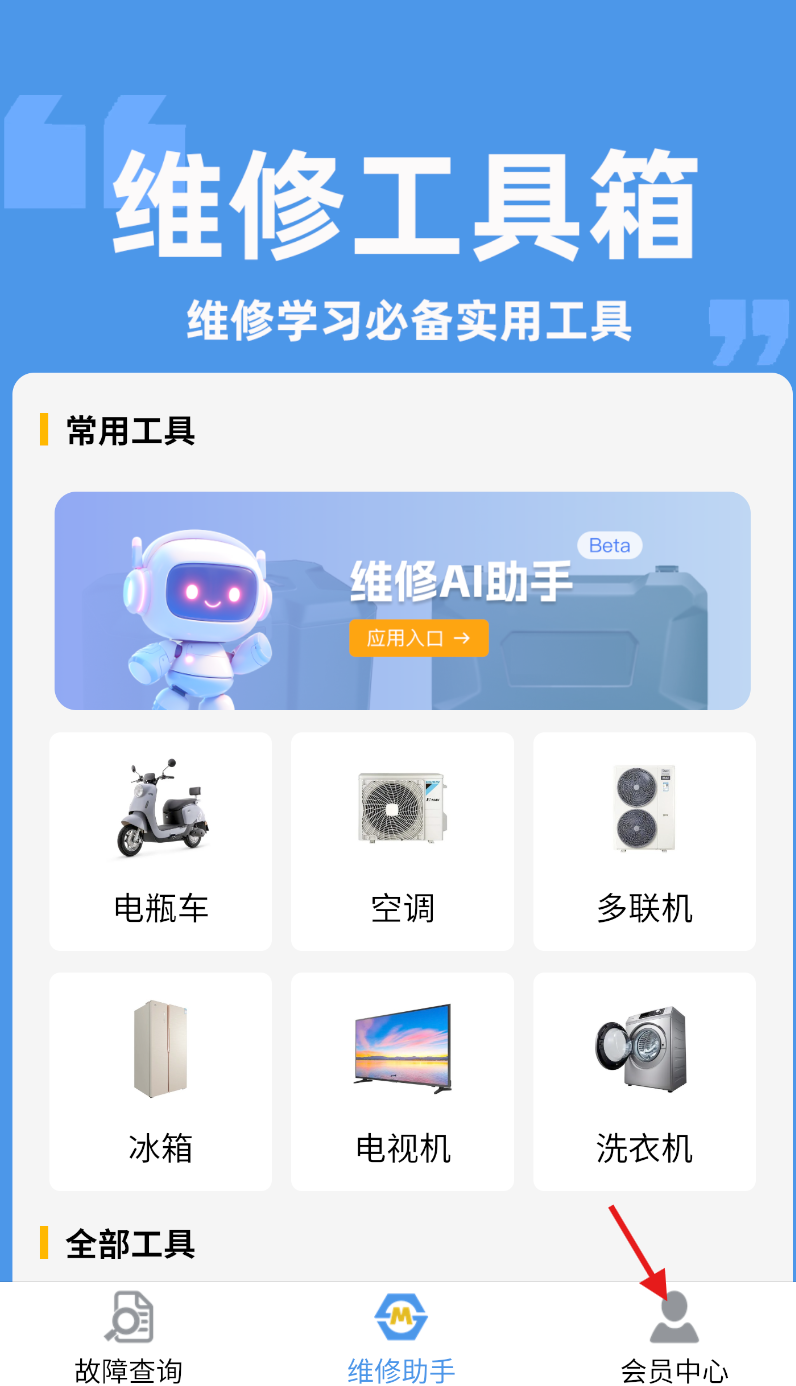Open the 电视机 tool card
This screenshot has height=1386, width=796.
click(402, 1081)
